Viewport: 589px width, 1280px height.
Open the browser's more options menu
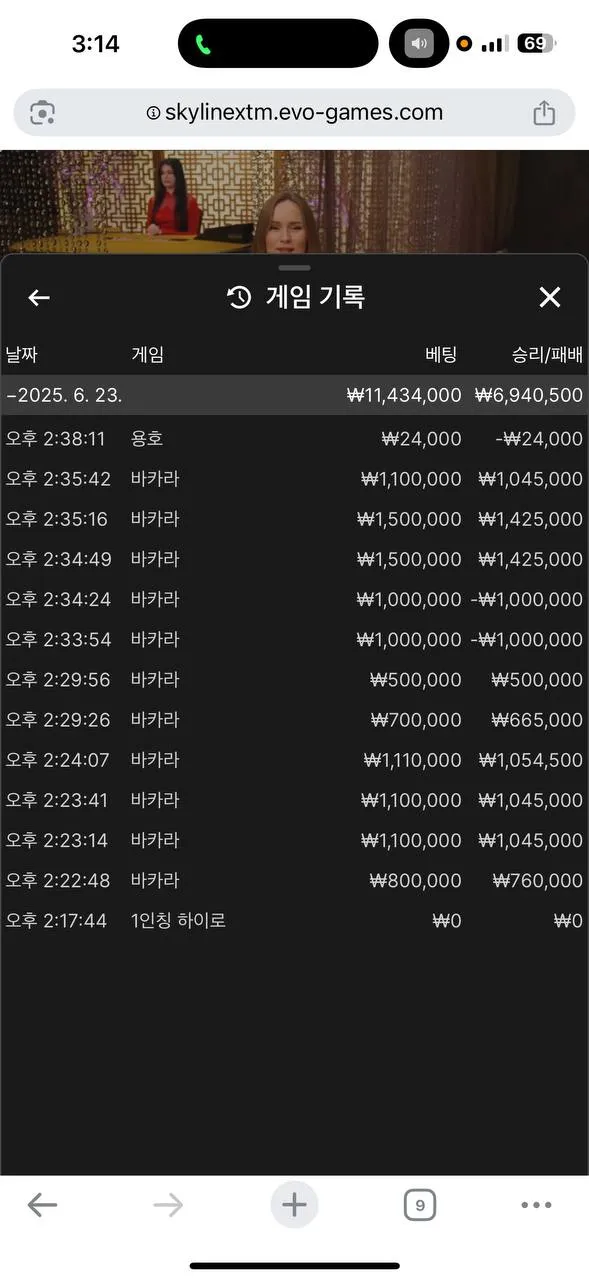[537, 1205]
